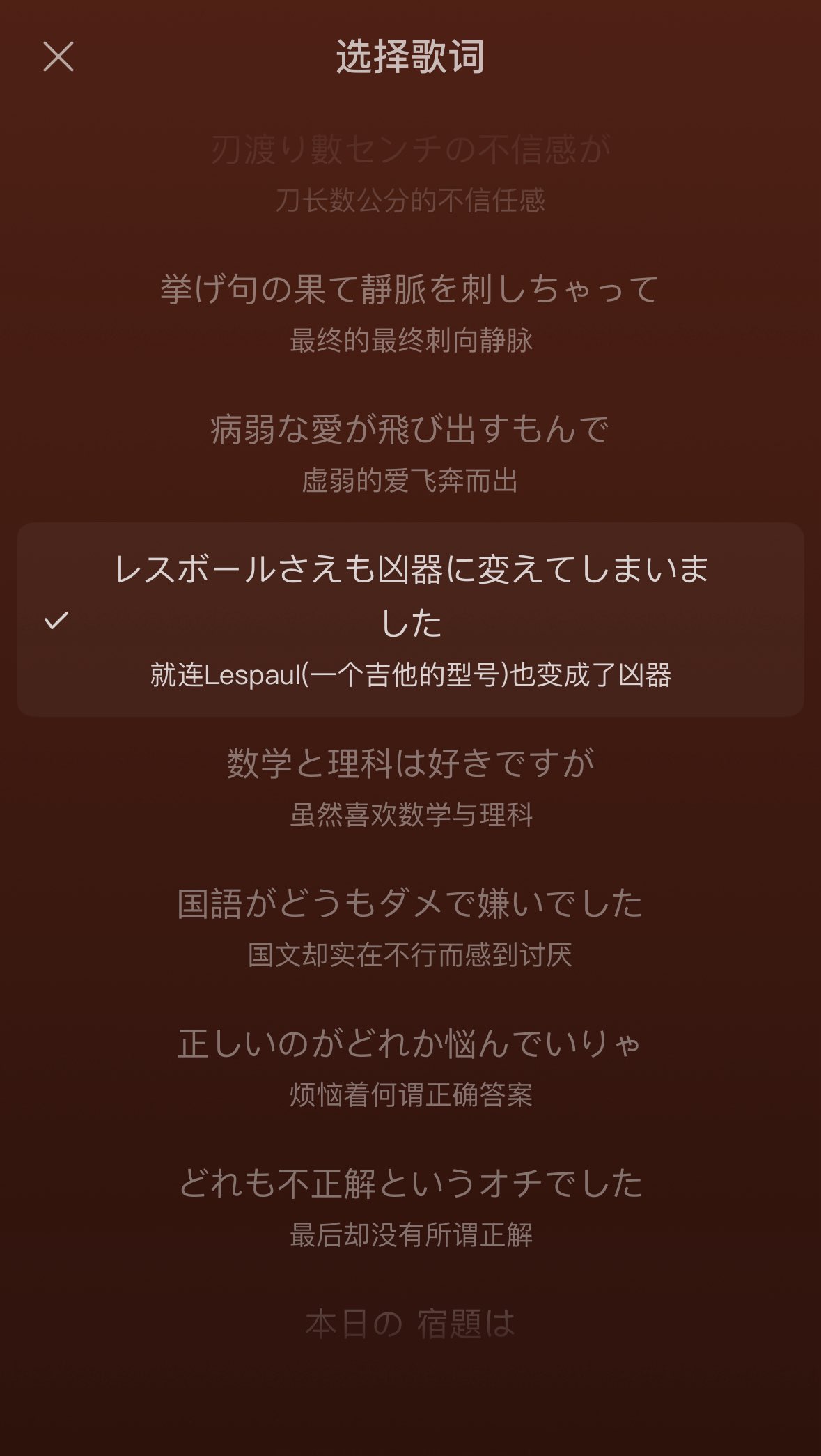Select lyric line 病弱な愛が飛び出すもんで
The image size is (821, 1456).
click(x=410, y=454)
